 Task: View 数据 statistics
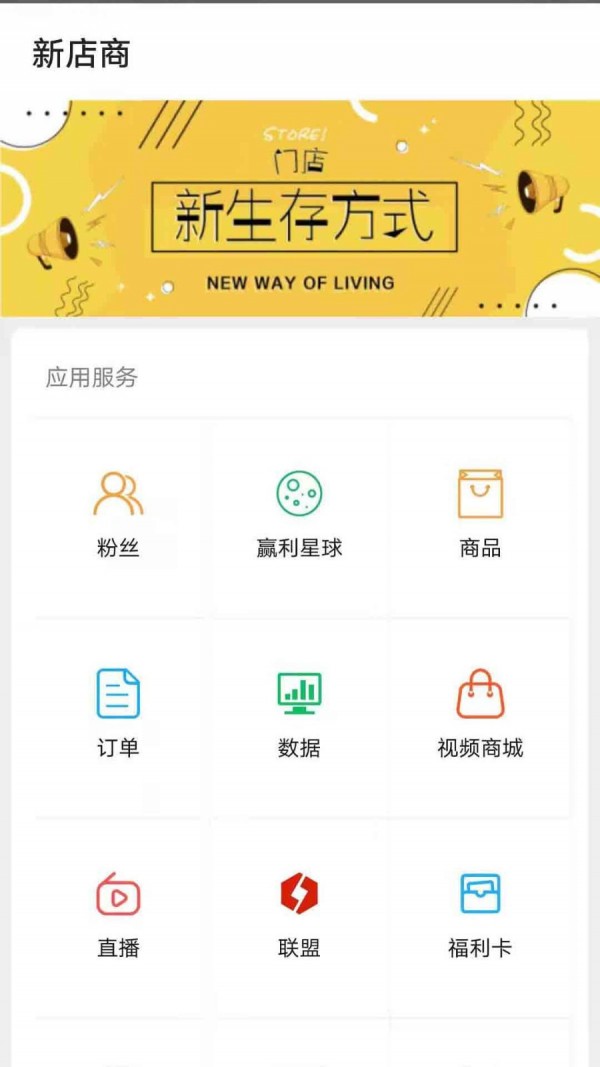click(x=299, y=714)
